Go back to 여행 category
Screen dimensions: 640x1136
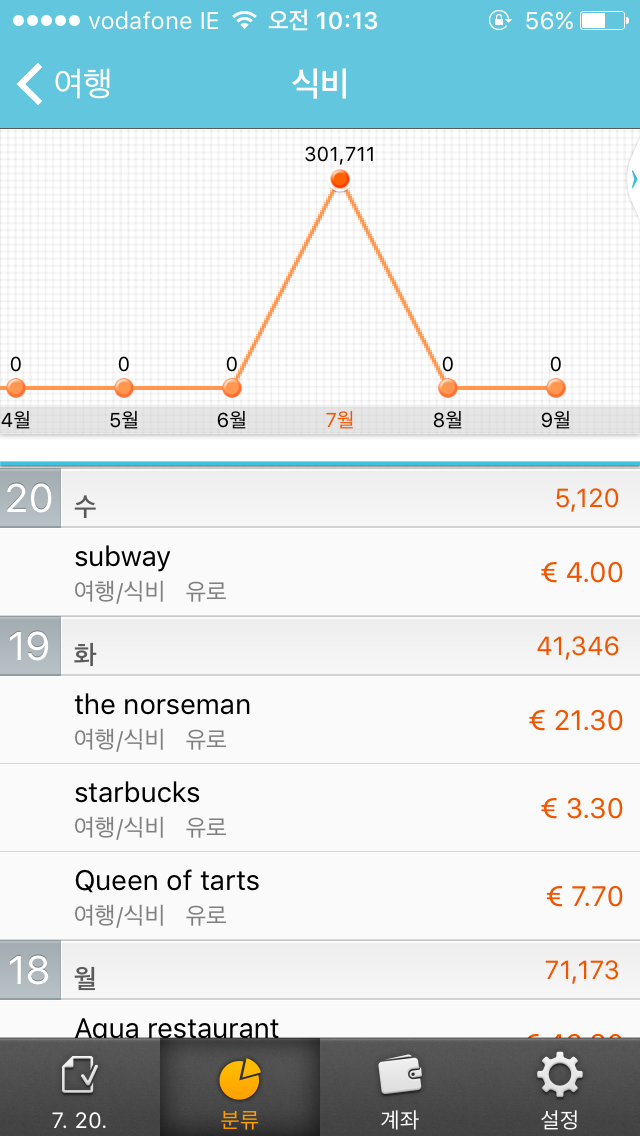coord(64,84)
